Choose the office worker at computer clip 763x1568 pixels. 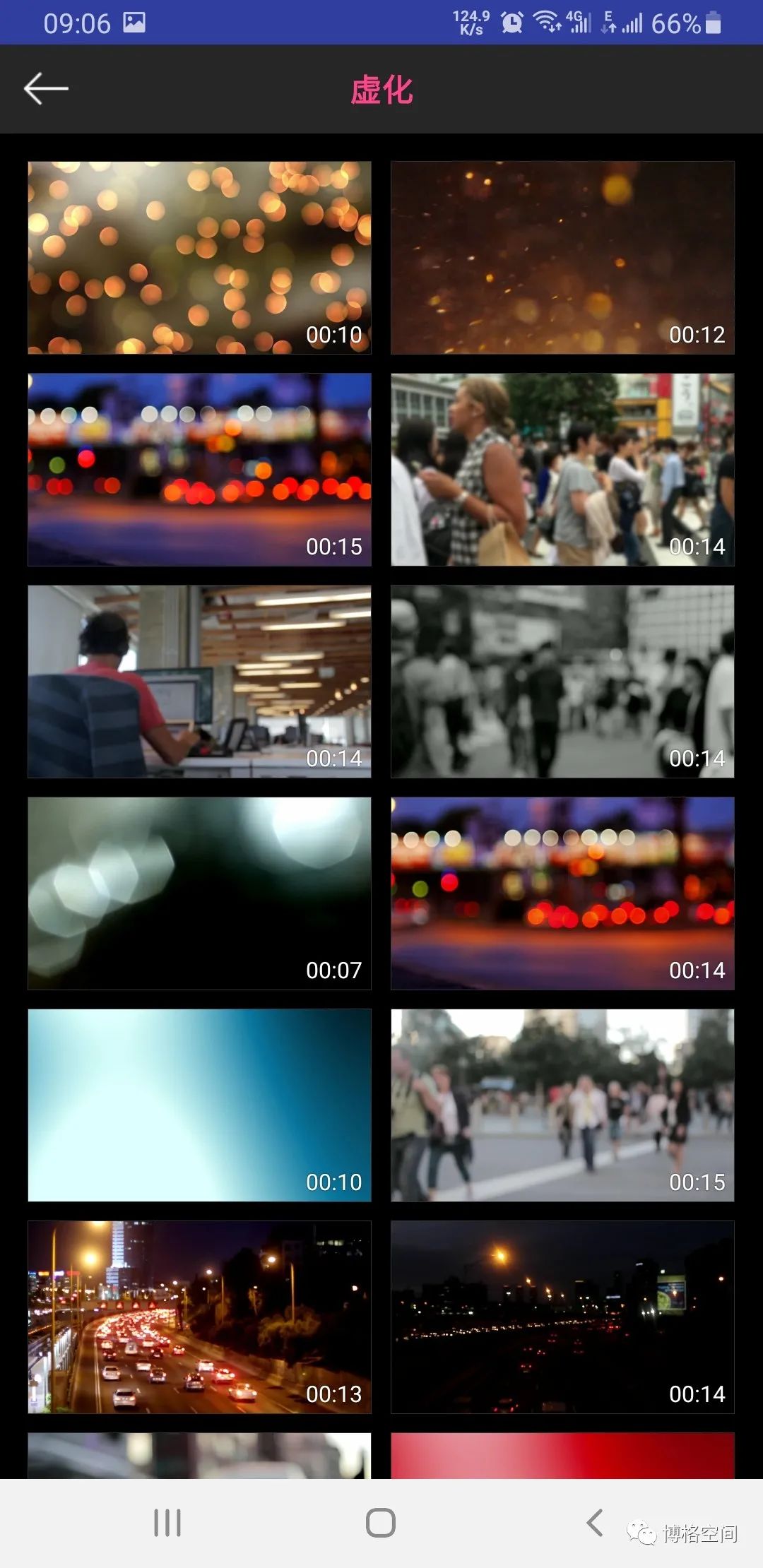[x=199, y=682]
